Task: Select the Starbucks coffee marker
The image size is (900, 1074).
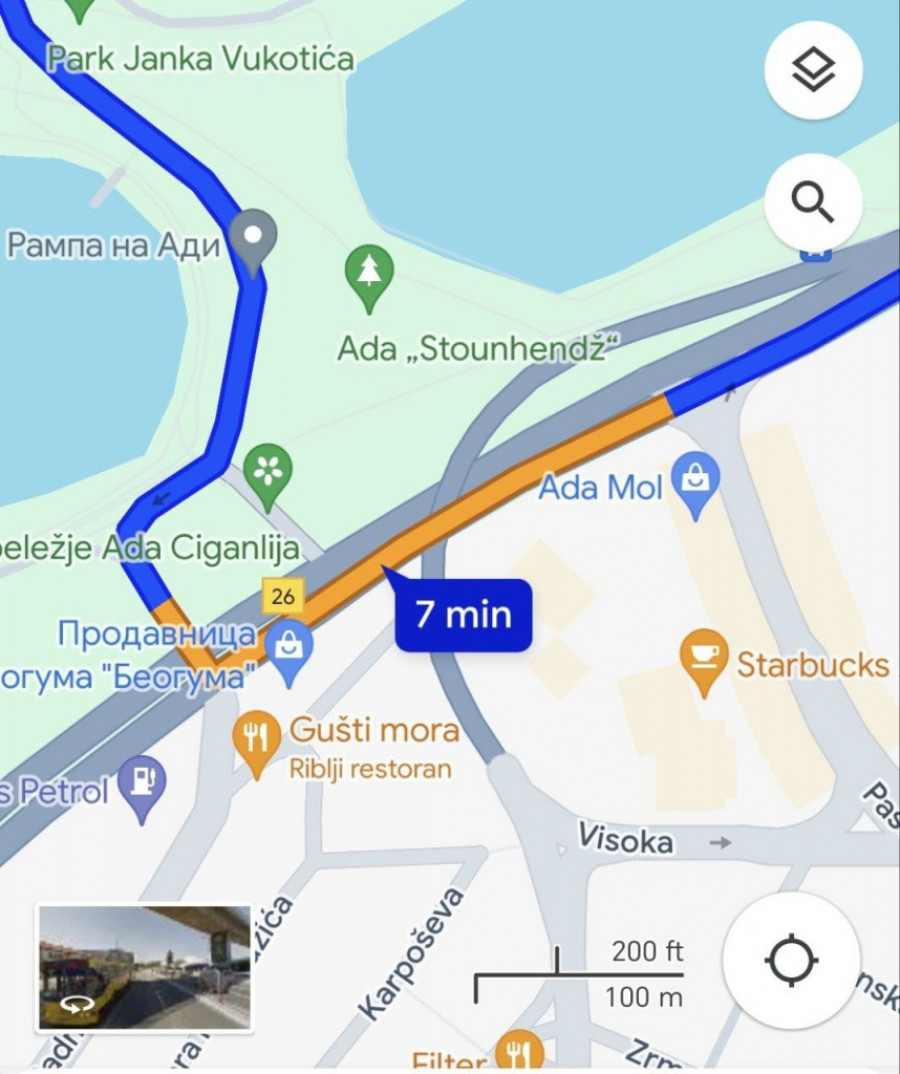Action: click(706, 656)
